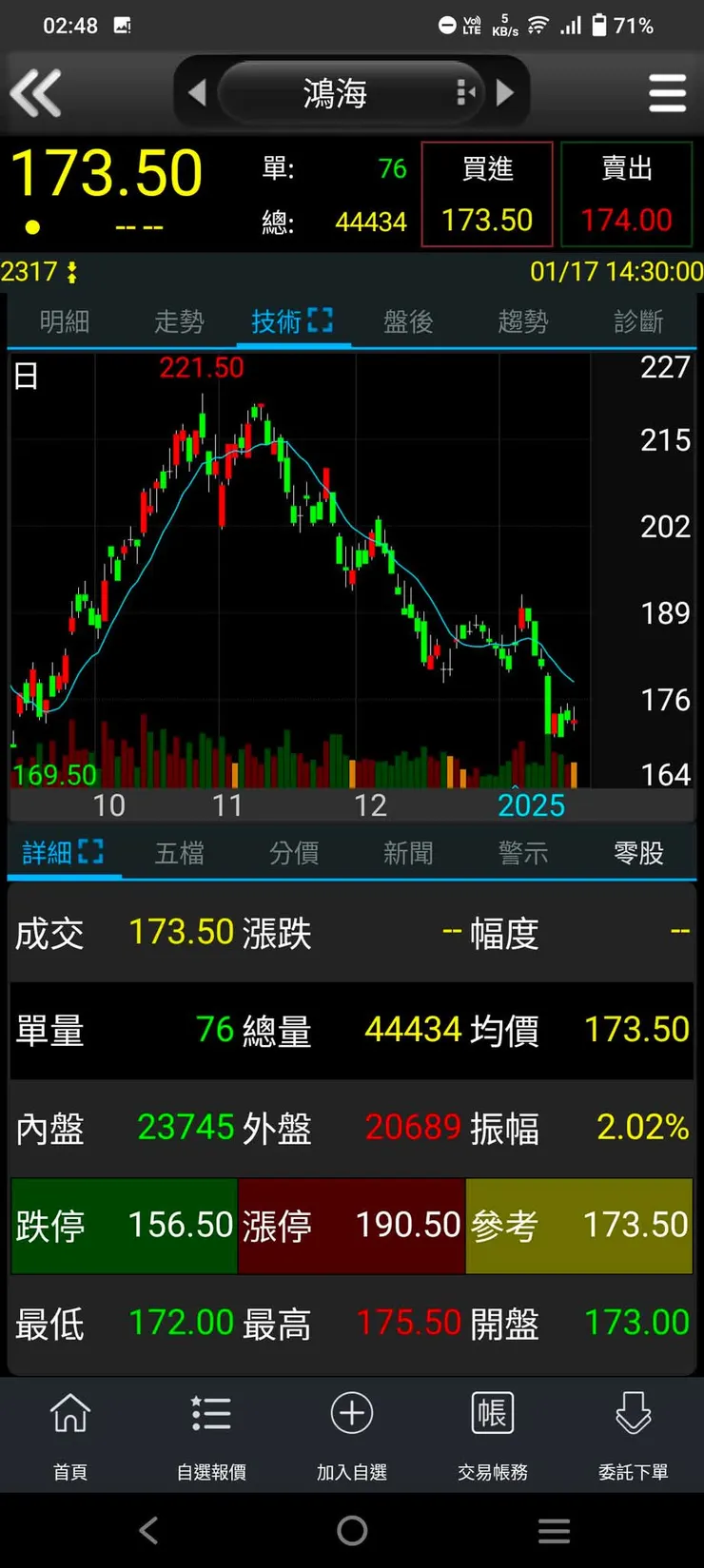Open the 新聞 tab
704x1568 pixels.
tap(408, 853)
